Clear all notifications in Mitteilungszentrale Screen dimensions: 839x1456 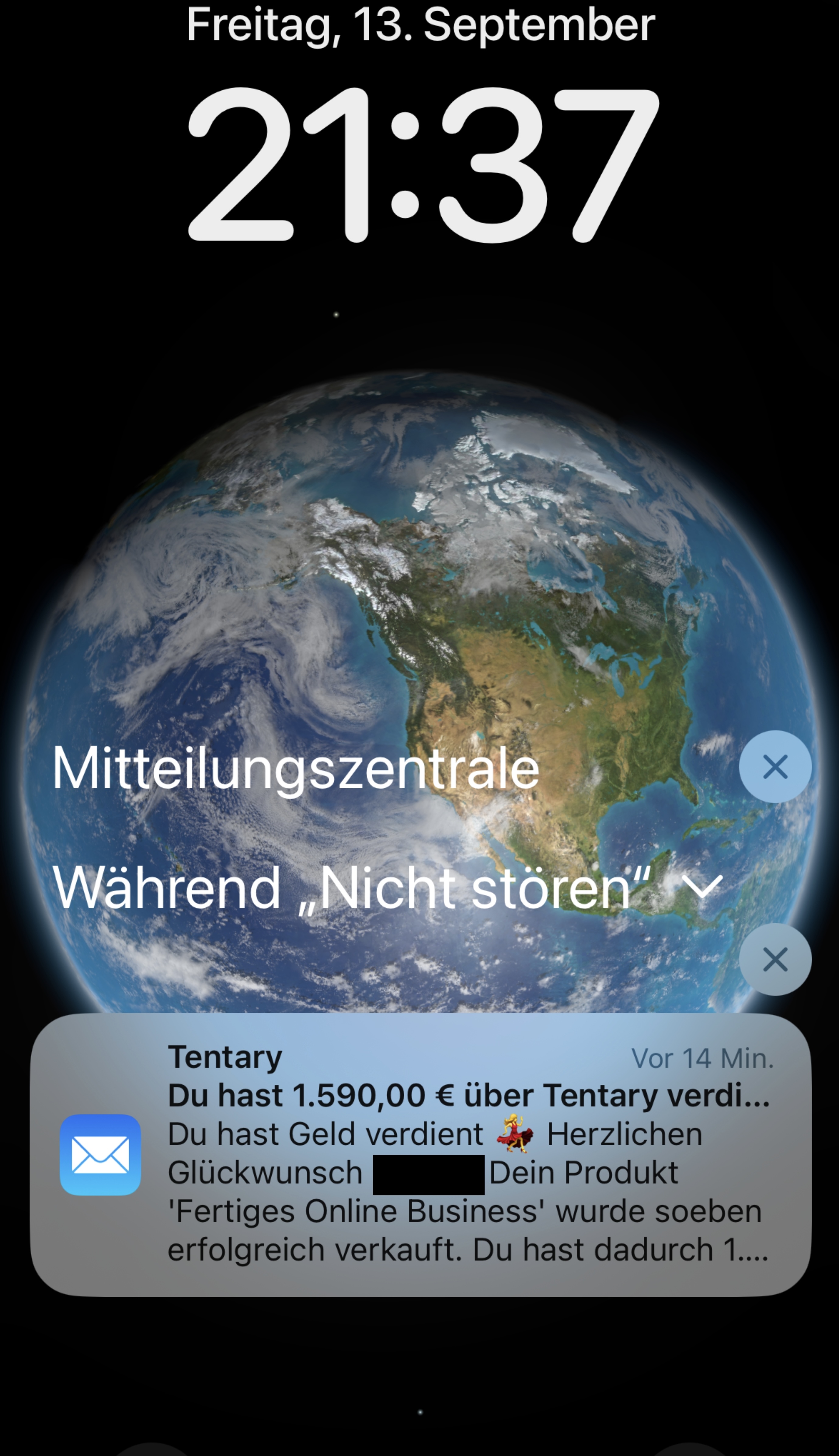click(x=775, y=767)
